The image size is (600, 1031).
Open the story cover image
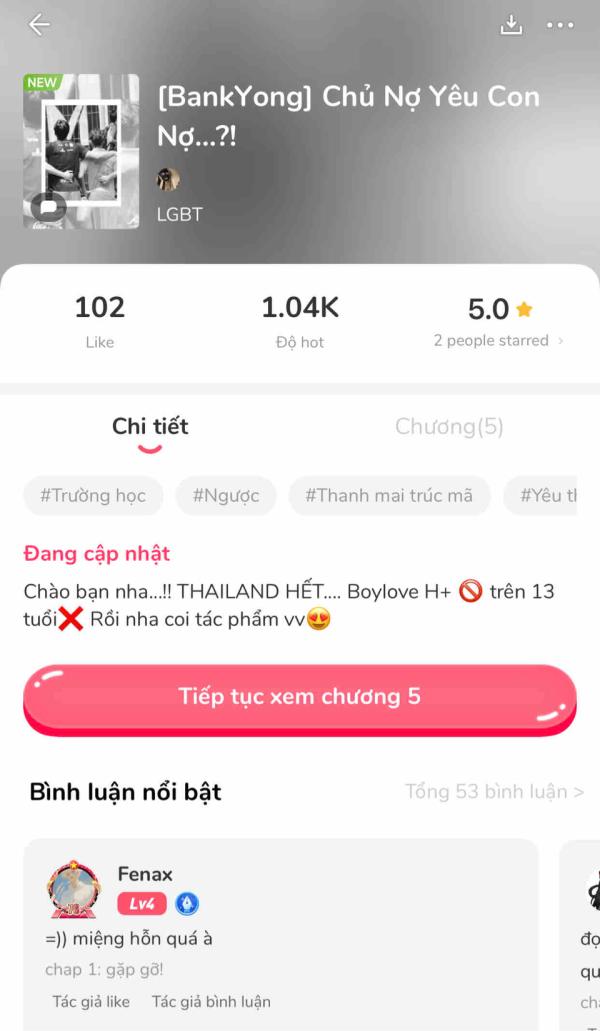coord(81,151)
